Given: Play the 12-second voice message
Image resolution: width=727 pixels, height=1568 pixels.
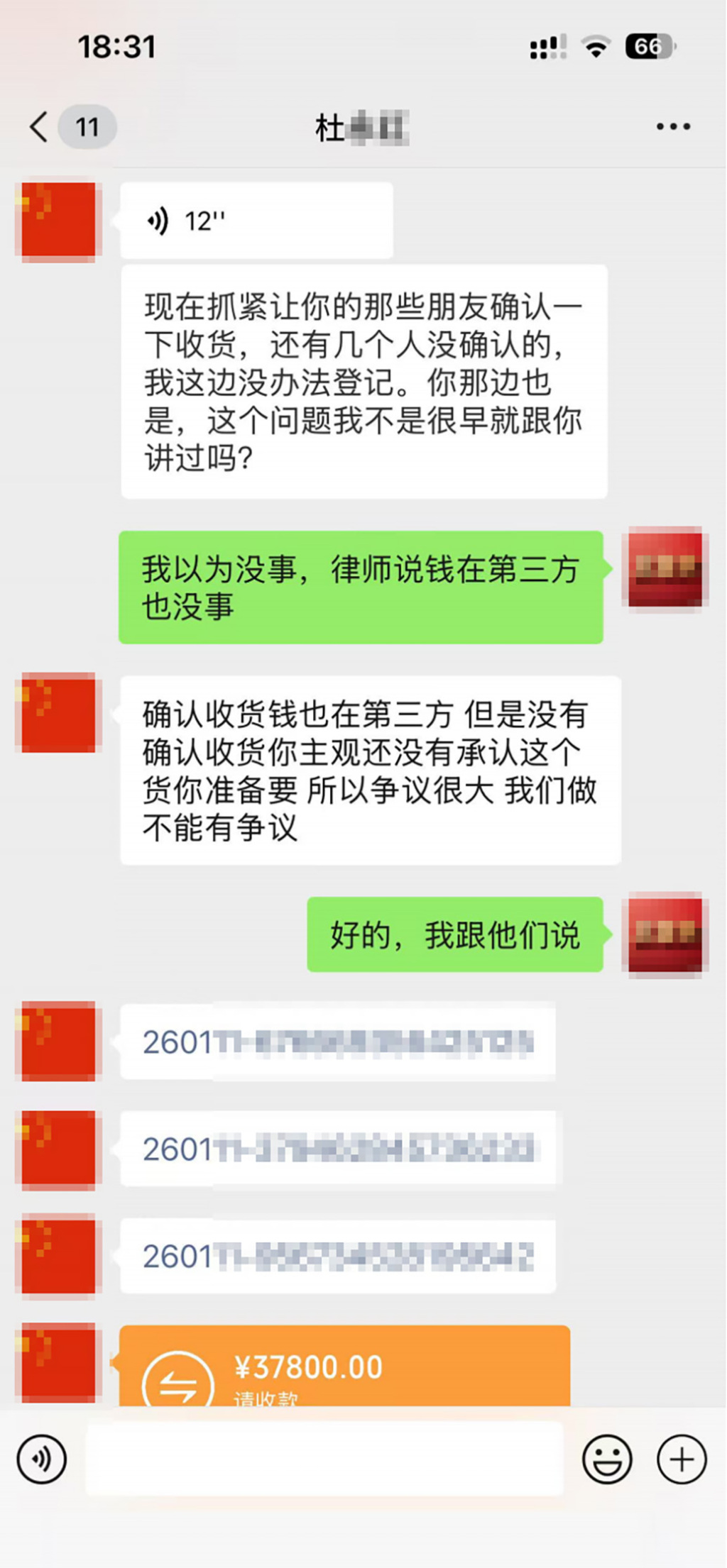Looking at the screenshot, I should pos(256,221).
